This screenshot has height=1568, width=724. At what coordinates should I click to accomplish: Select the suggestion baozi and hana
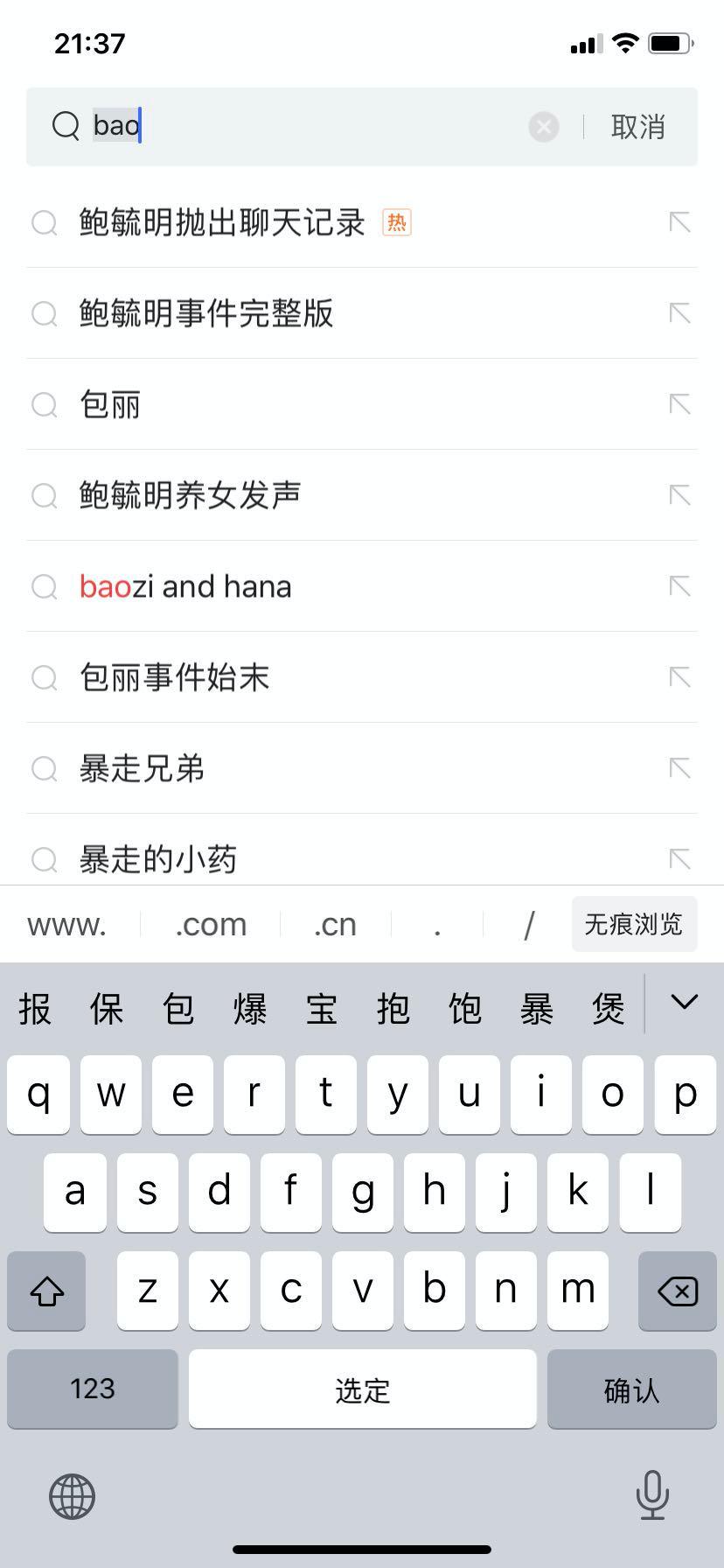[184, 586]
